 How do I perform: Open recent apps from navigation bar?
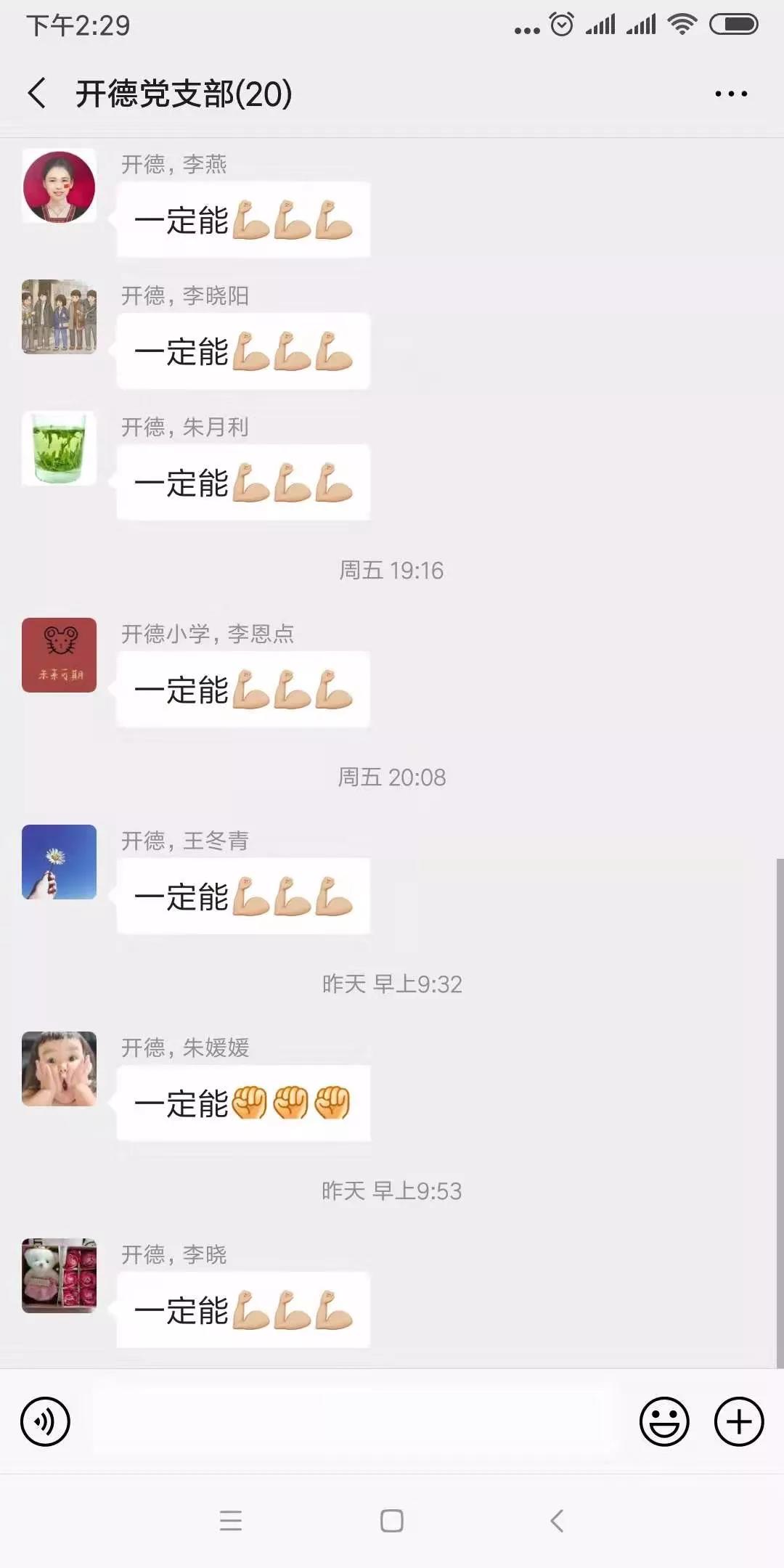point(231,1520)
